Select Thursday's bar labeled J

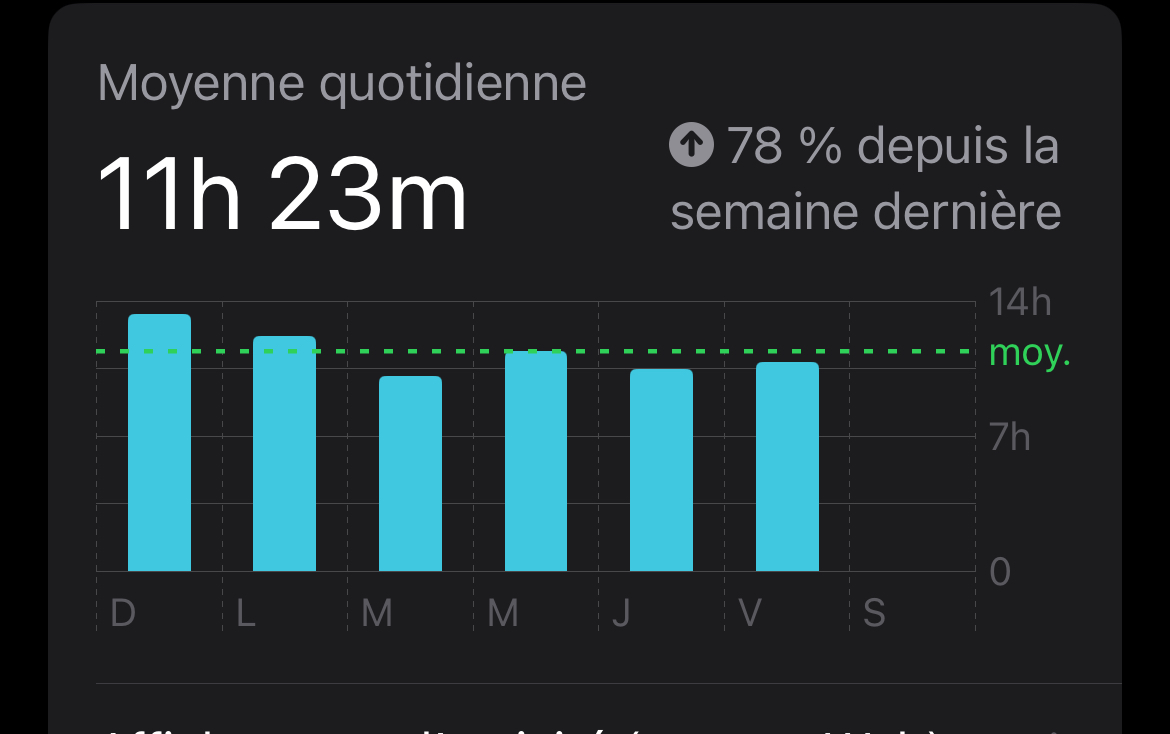661,470
